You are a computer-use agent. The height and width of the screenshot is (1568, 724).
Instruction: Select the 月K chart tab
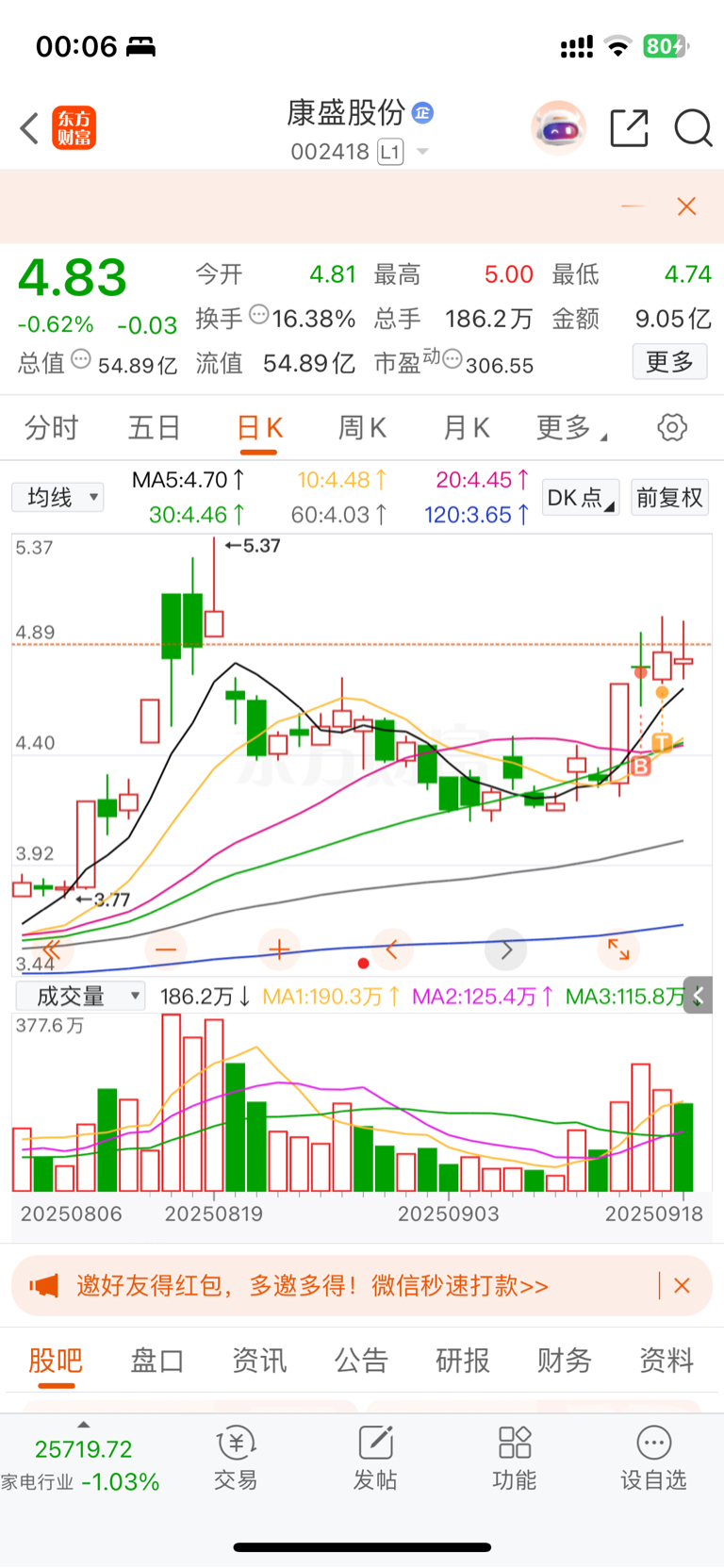pos(466,428)
